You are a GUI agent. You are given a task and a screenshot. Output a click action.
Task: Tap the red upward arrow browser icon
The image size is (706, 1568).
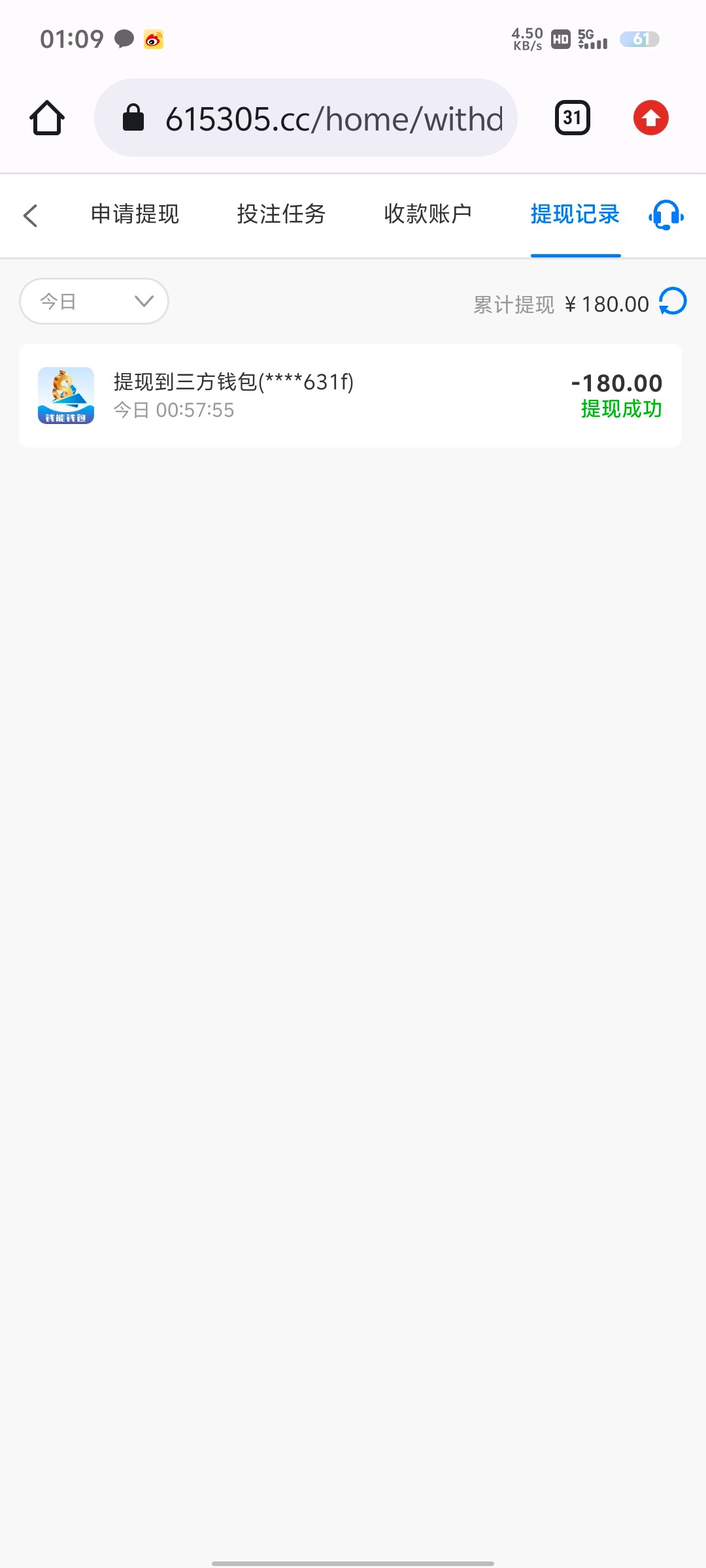click(x=651, y=118)
